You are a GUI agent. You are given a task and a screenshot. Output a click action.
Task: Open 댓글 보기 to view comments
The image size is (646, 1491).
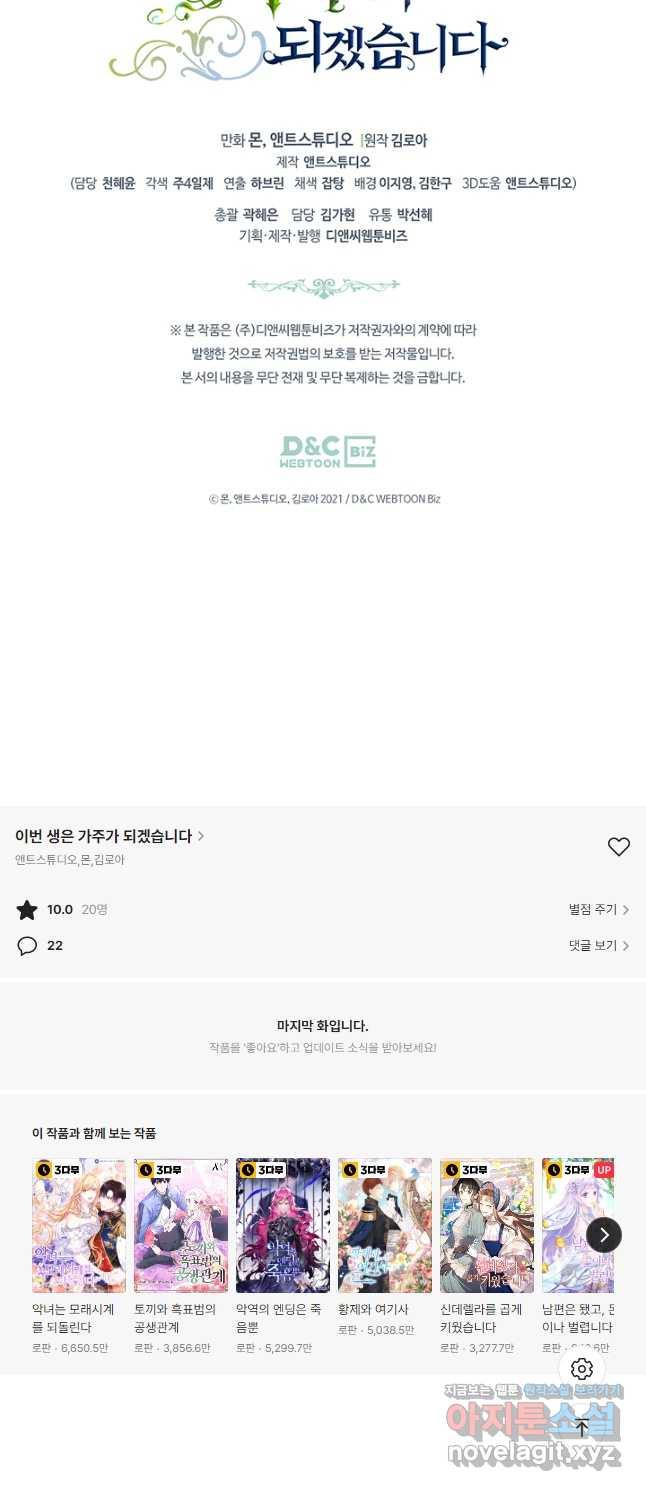598,946
